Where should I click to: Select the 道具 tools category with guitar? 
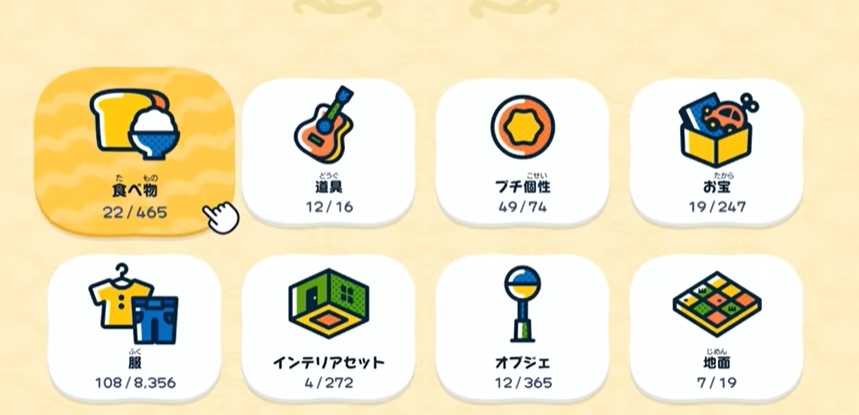tap(329, 150)
